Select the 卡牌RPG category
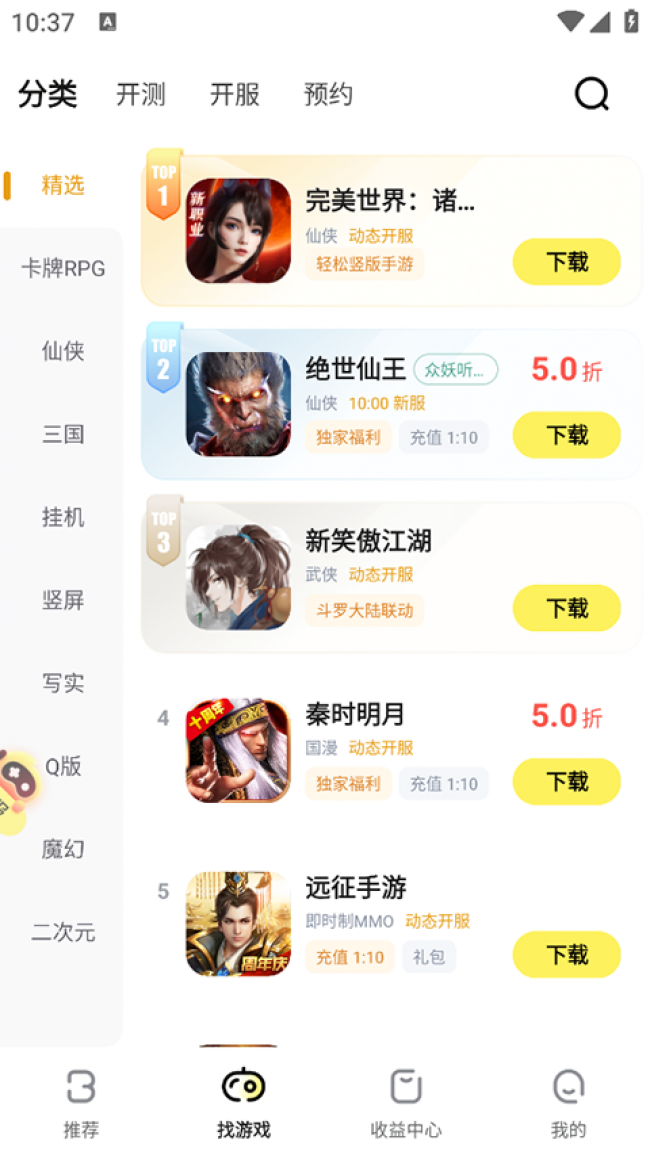 63,268
